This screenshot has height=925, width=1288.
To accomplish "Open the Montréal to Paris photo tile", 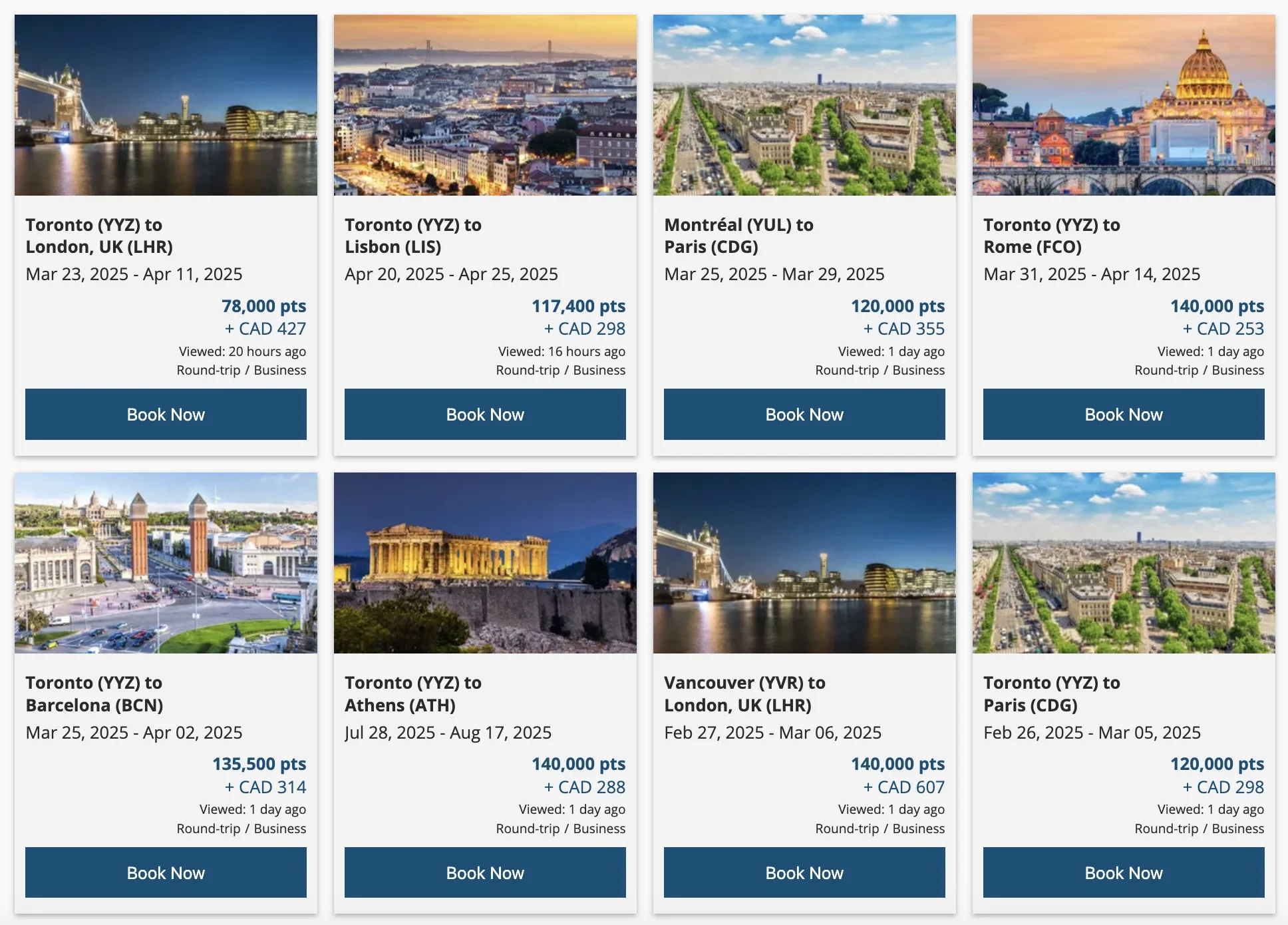I will (804, 105).
